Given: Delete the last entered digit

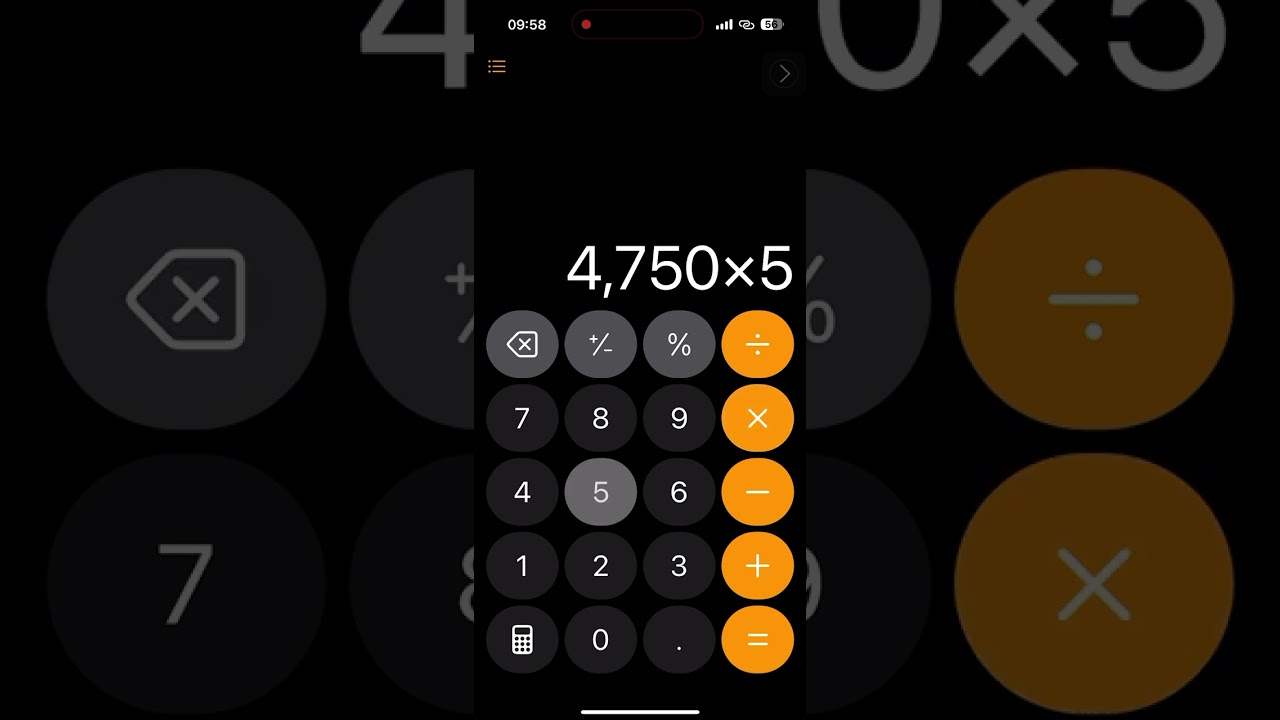Looking at the screenshot, I should coord(522,345).
